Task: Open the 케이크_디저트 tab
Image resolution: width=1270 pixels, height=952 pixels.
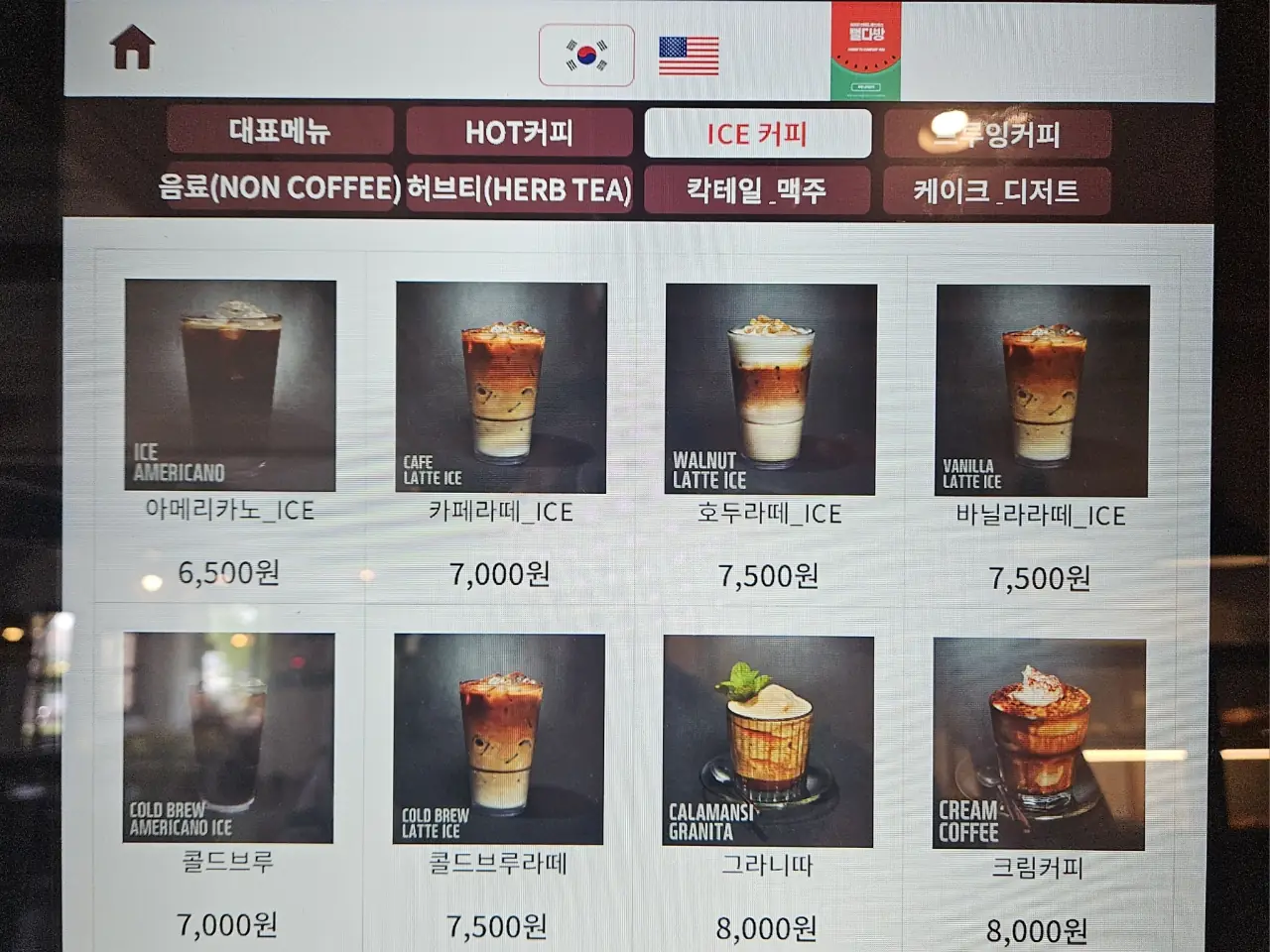Action: click(x=996, y=190)
